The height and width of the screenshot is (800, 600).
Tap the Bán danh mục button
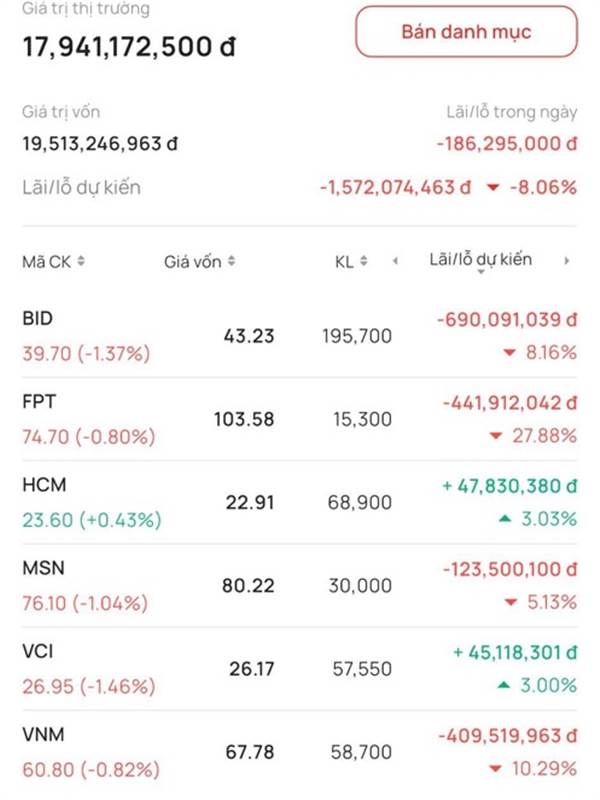(466, 32)
